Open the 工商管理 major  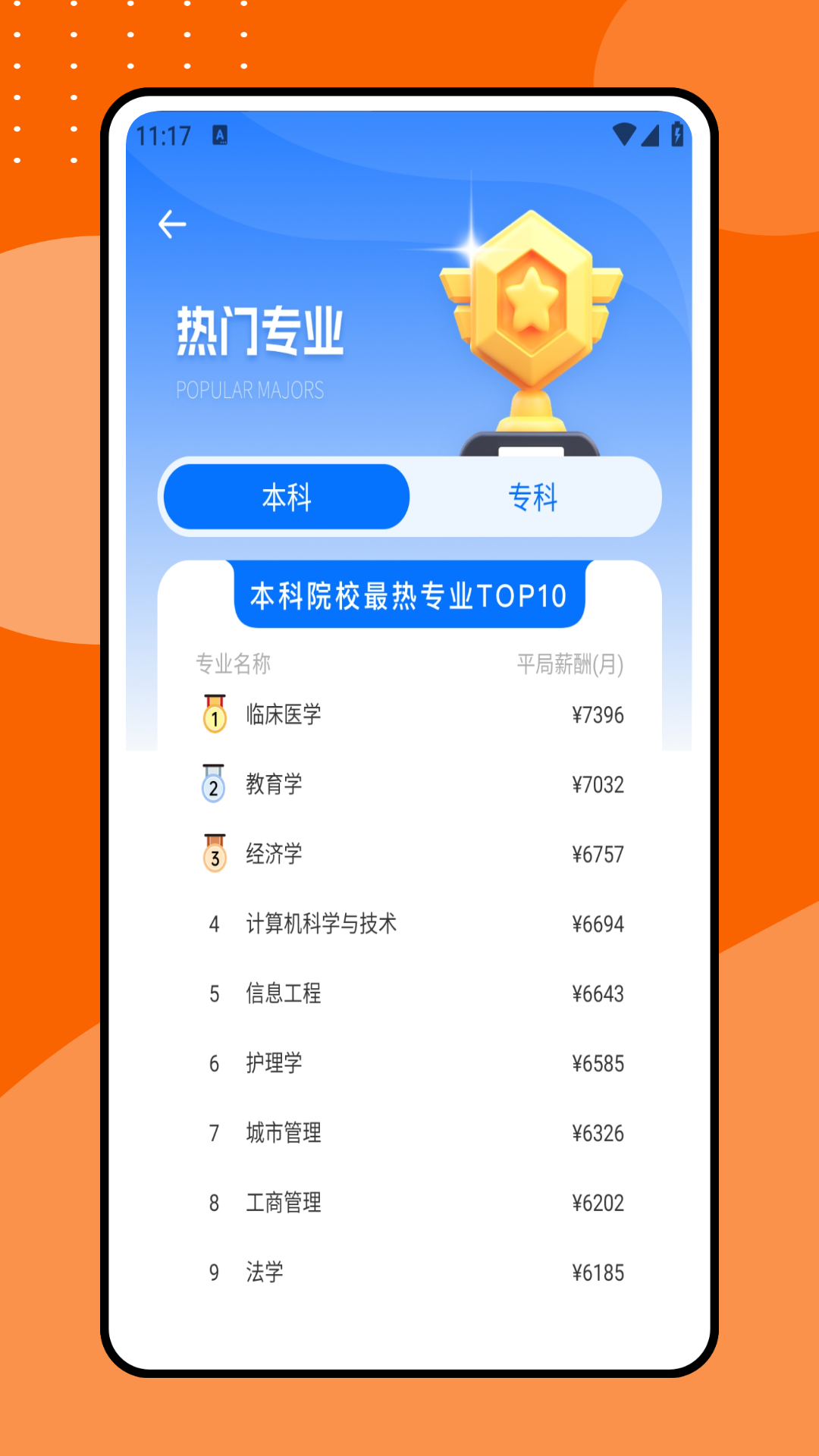click(283, 1203)
